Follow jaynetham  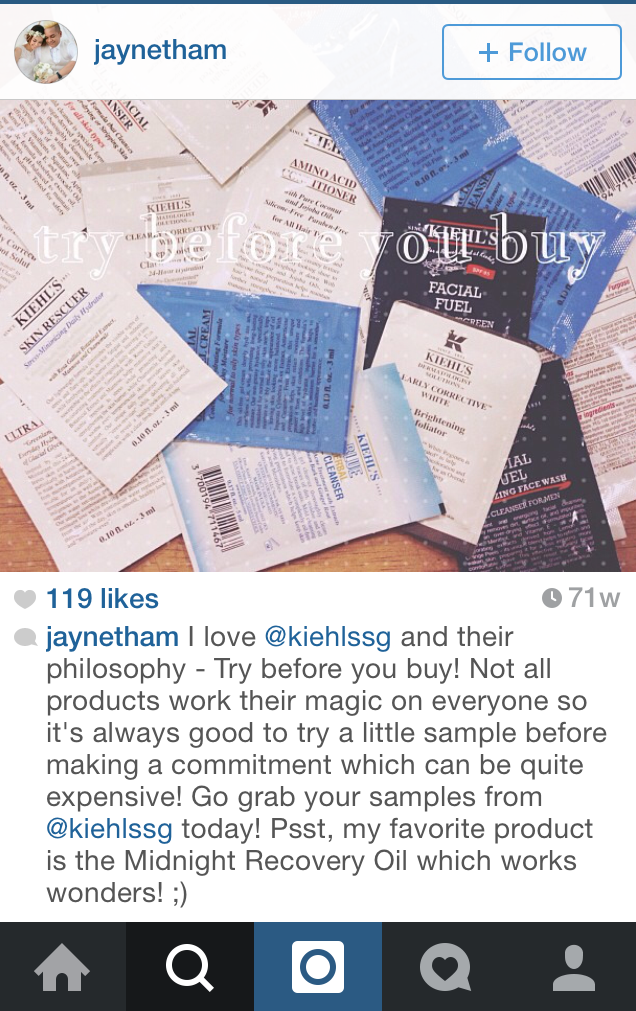(x=531, y=52)
